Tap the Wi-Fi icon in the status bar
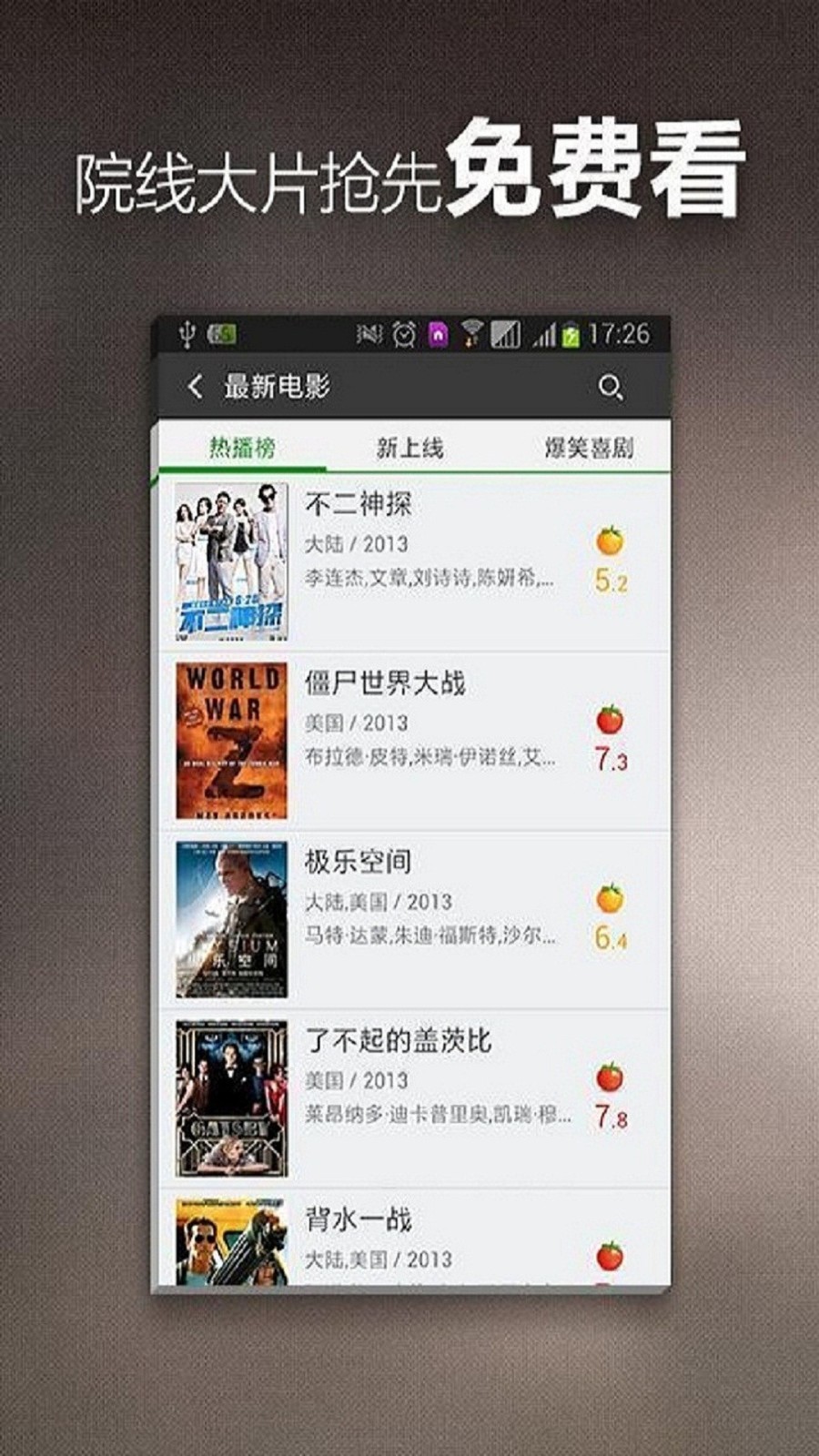This screenshot has height=1456, width=819. [470, 336]
